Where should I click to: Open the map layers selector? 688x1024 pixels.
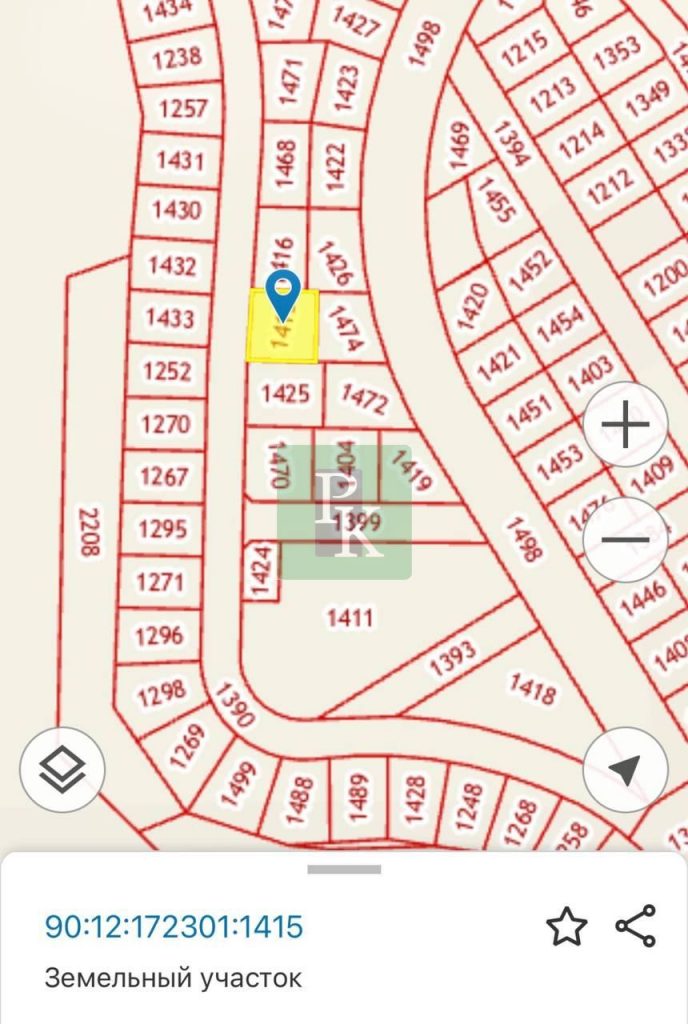pos(62,770)
